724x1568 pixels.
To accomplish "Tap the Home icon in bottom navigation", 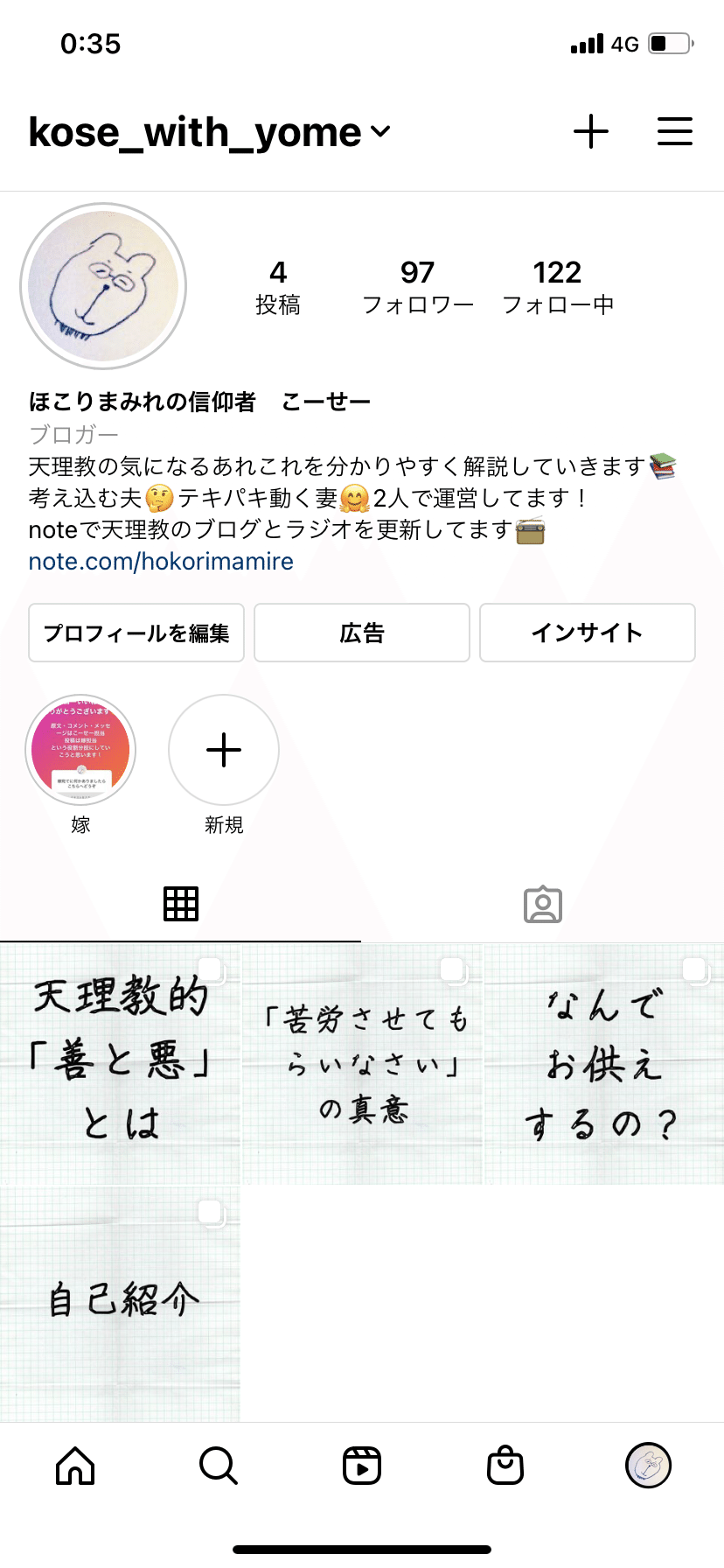I will pos(75,1466).
